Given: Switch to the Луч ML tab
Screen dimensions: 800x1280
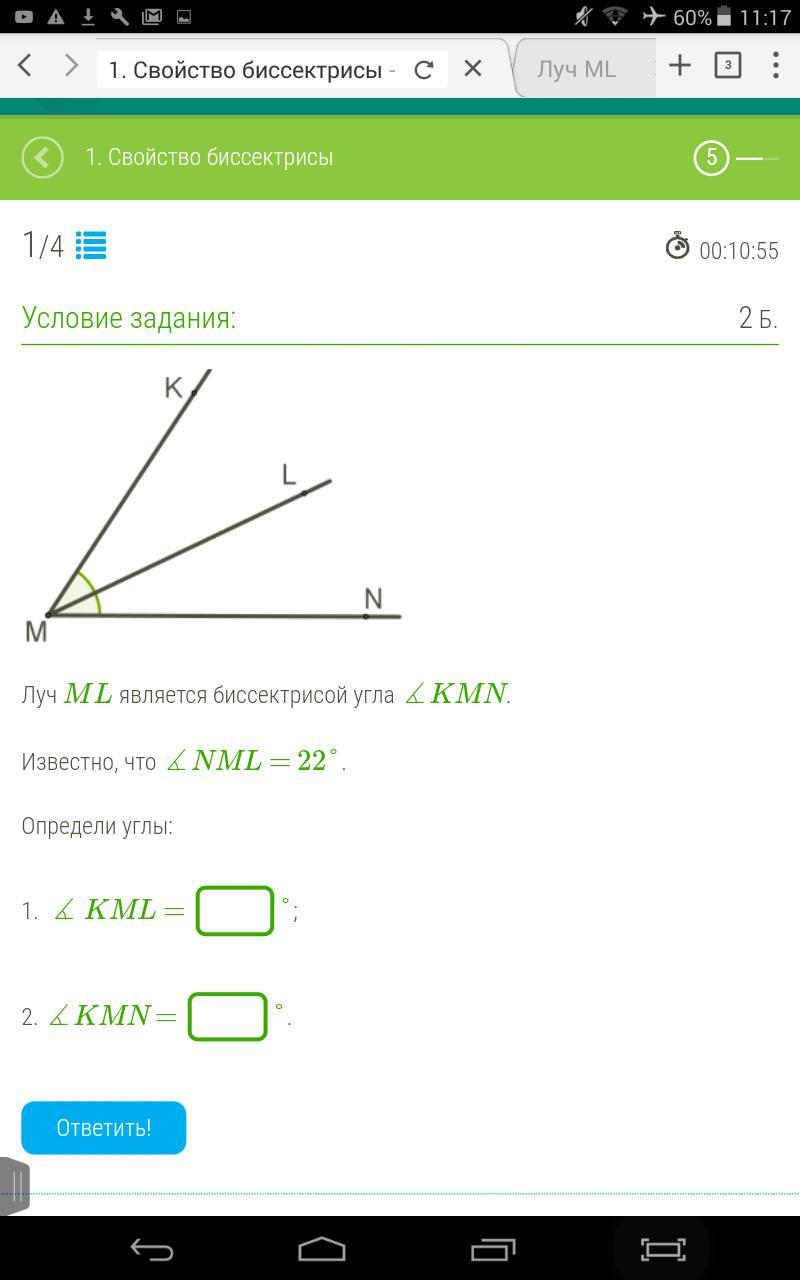Looking at the screenshot, I should click(x=577, y=69).
